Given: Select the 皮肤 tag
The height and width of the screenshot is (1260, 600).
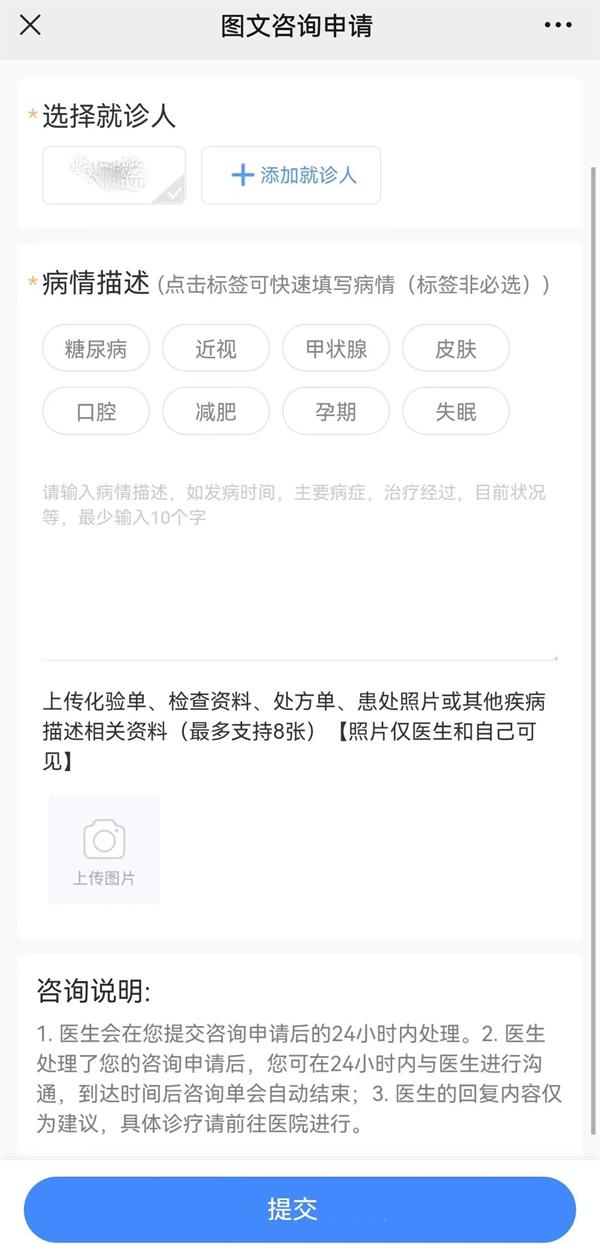Looking at the screenshot, I should pos(456,349).
